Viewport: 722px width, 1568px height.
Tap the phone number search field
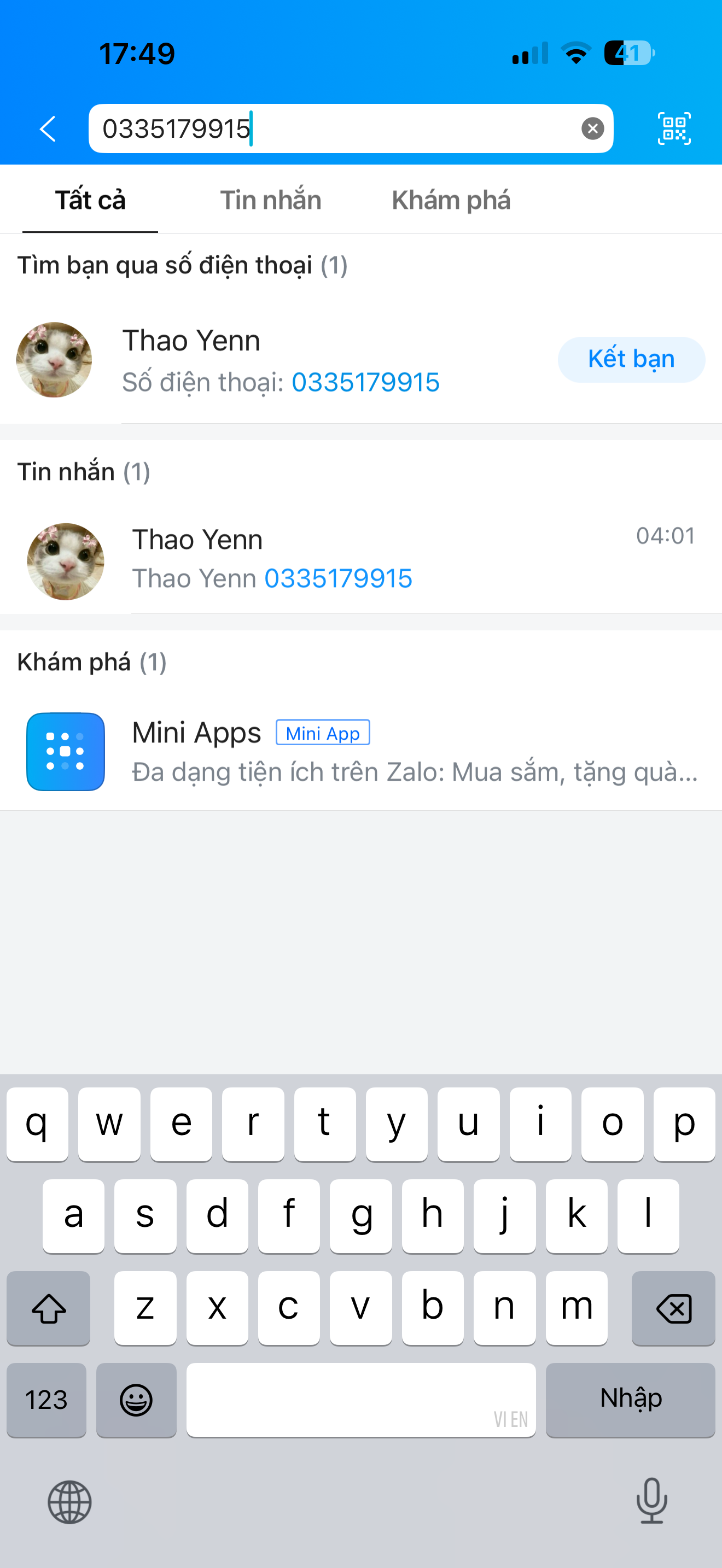point(351,128)
